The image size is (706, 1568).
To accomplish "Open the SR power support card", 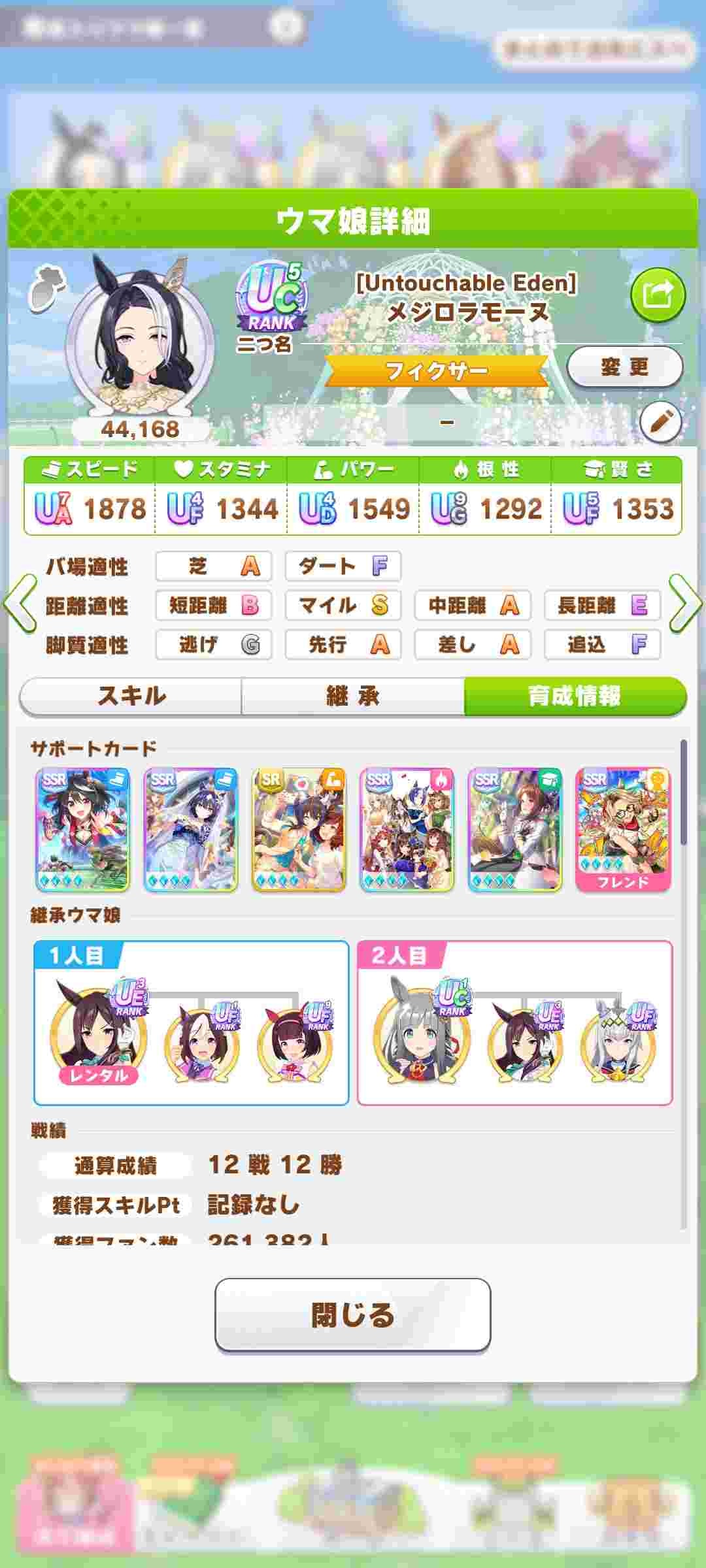I will tap(299, 829).
